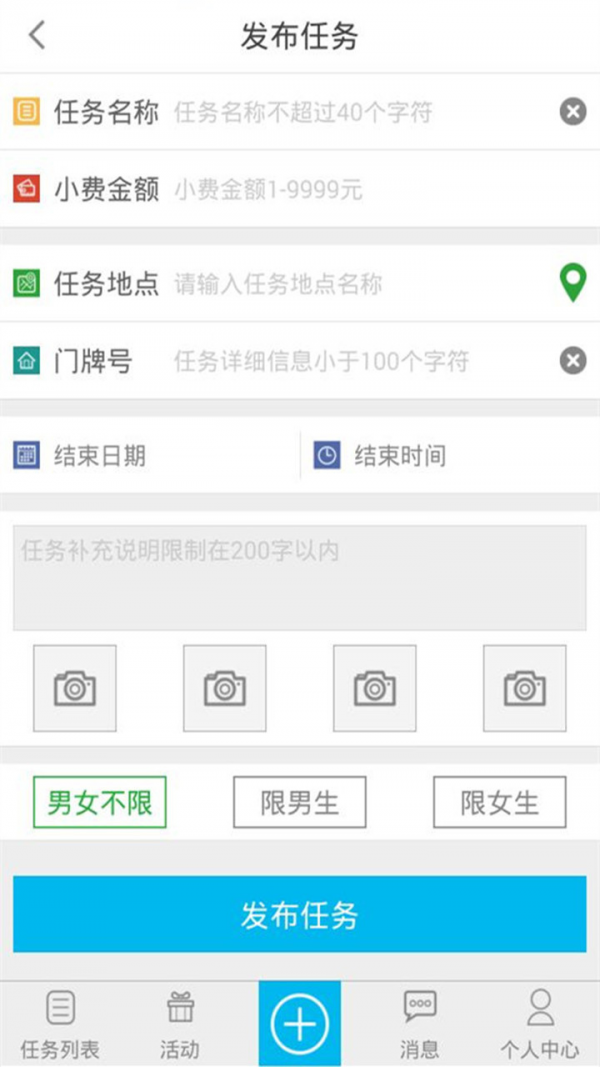600x1067 pixels.
Task: Pick a 结束日期 date
Action: [x=150, y=456]
